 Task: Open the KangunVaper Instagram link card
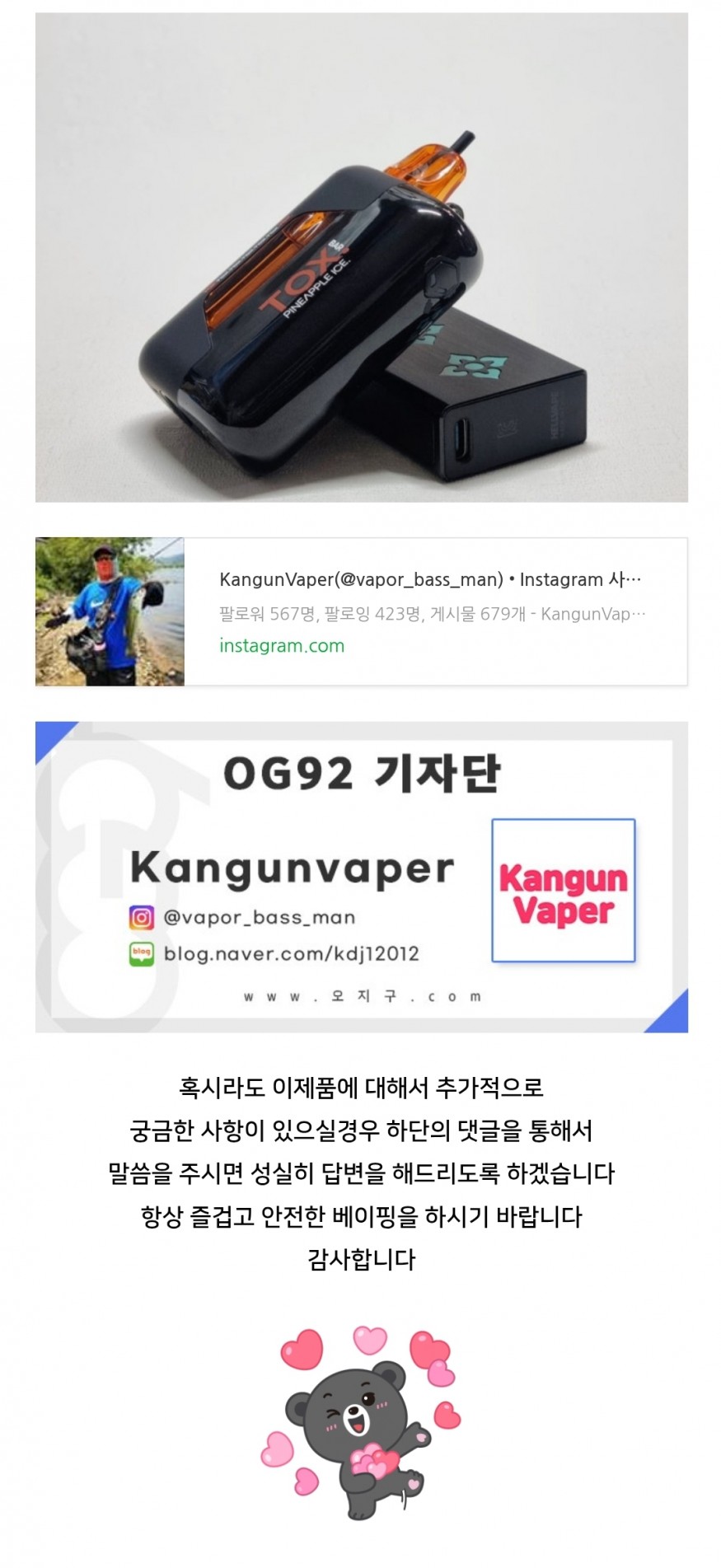pyautogui.click(x=428, y=611)
